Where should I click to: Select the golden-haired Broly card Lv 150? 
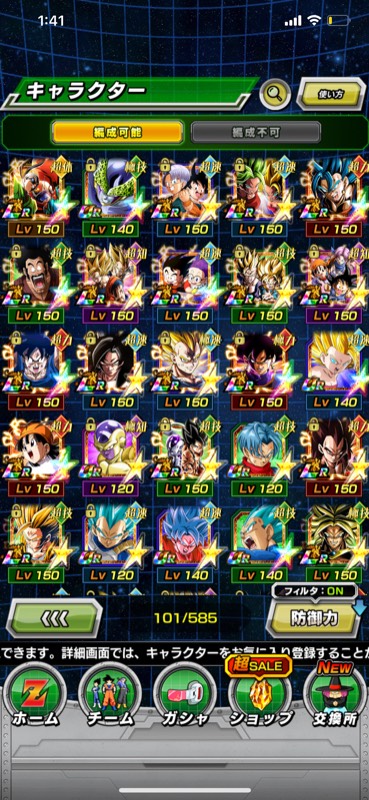(x=335, y=543)
